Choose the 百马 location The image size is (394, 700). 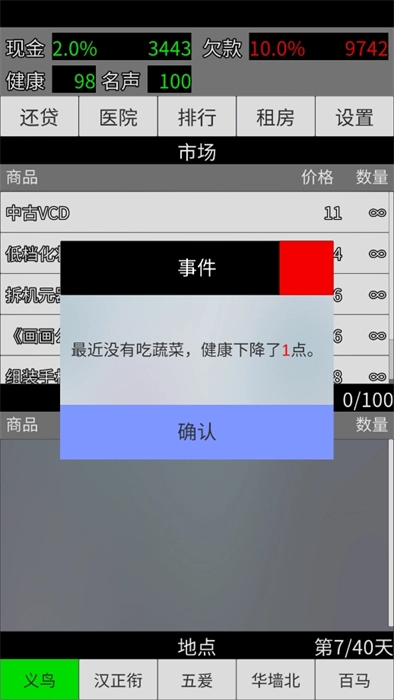click(x=354, y=679)
